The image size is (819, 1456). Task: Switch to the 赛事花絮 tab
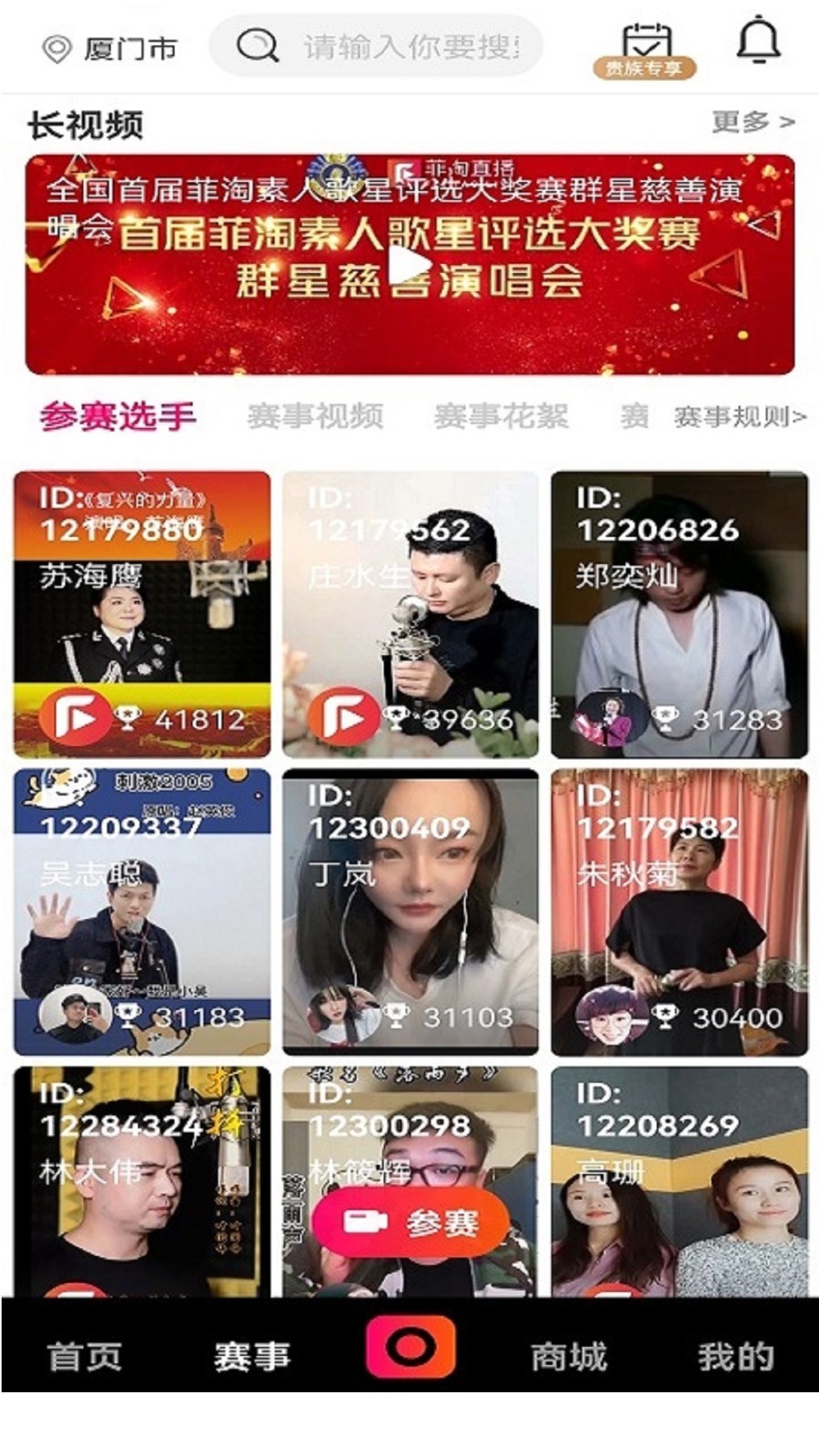(500, 416)
